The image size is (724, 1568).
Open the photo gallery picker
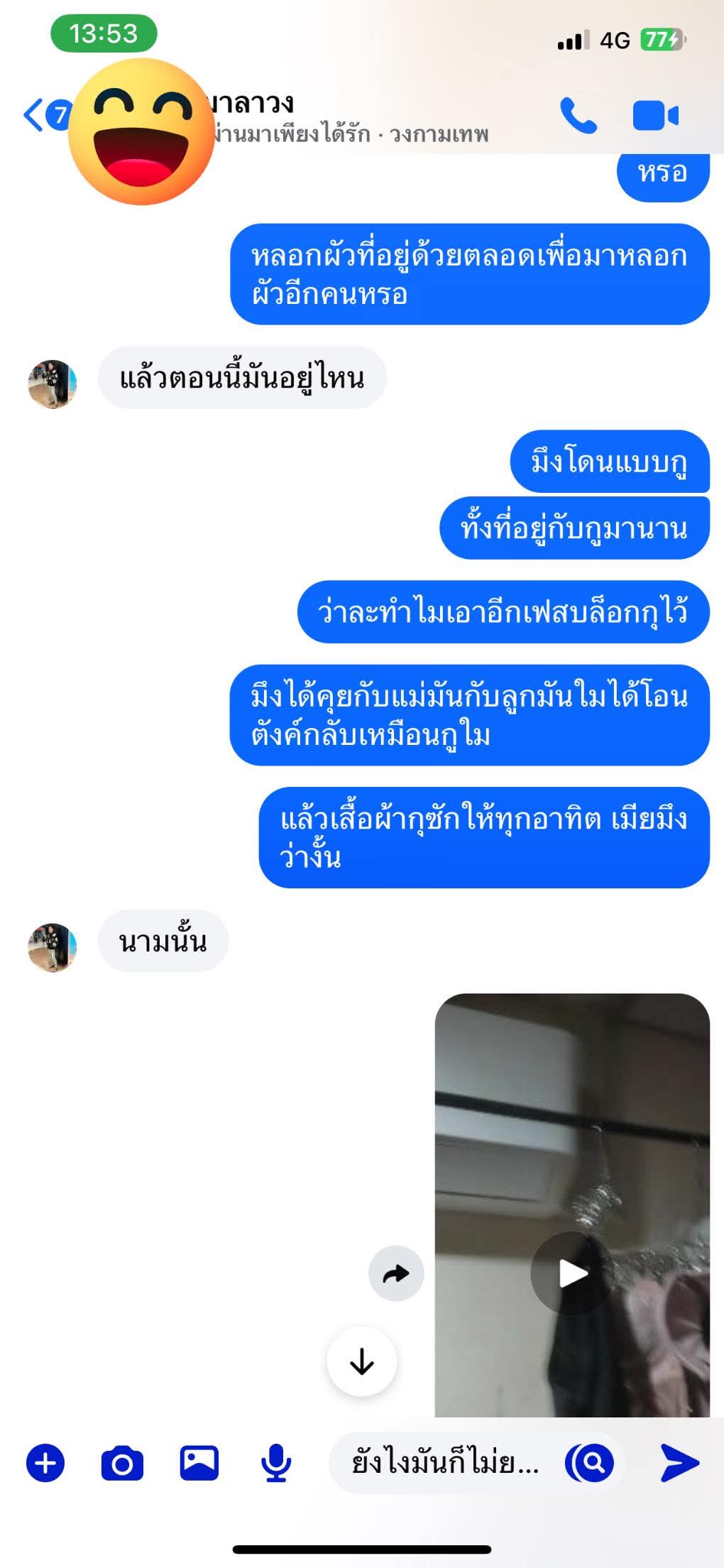[199, 1464]
